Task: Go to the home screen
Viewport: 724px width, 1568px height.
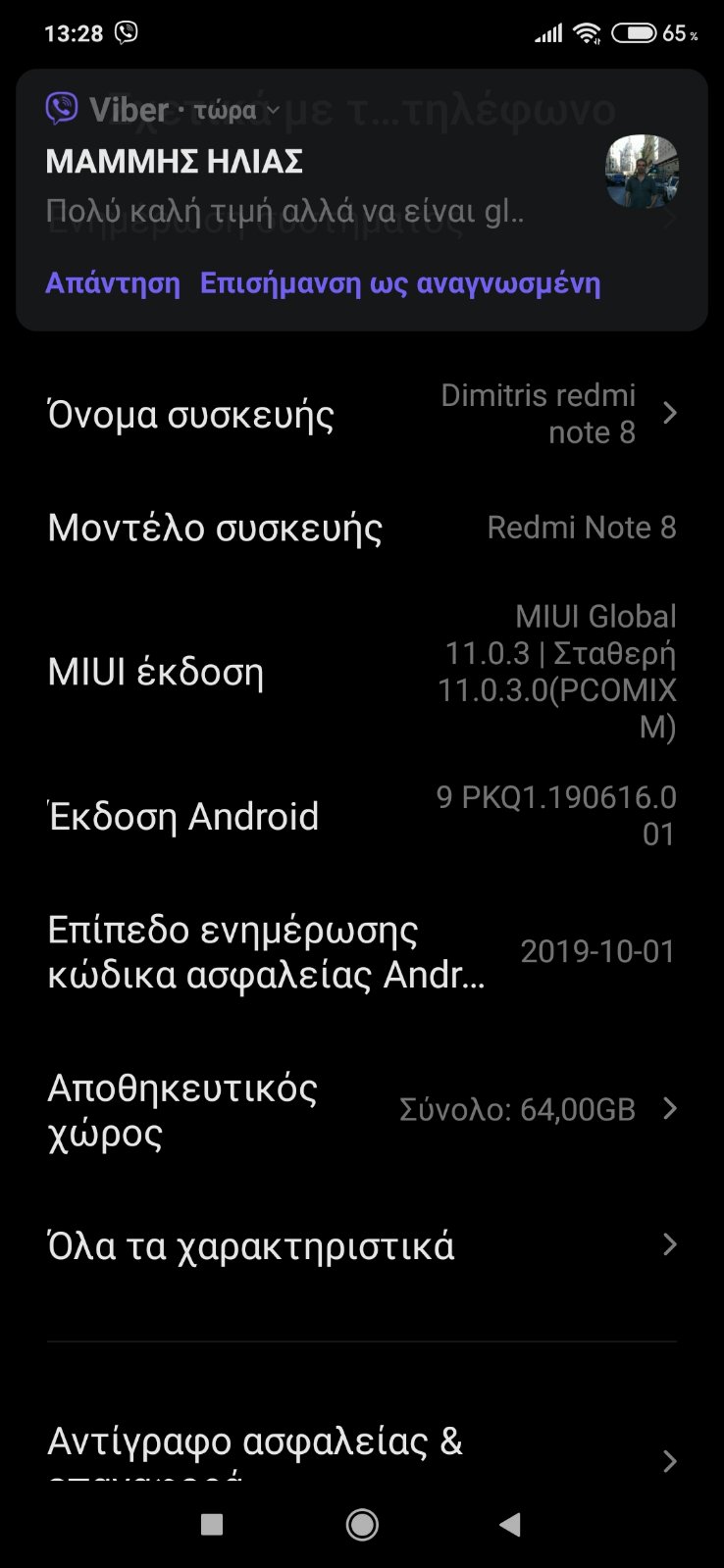Action: [x=362, y=1524]
